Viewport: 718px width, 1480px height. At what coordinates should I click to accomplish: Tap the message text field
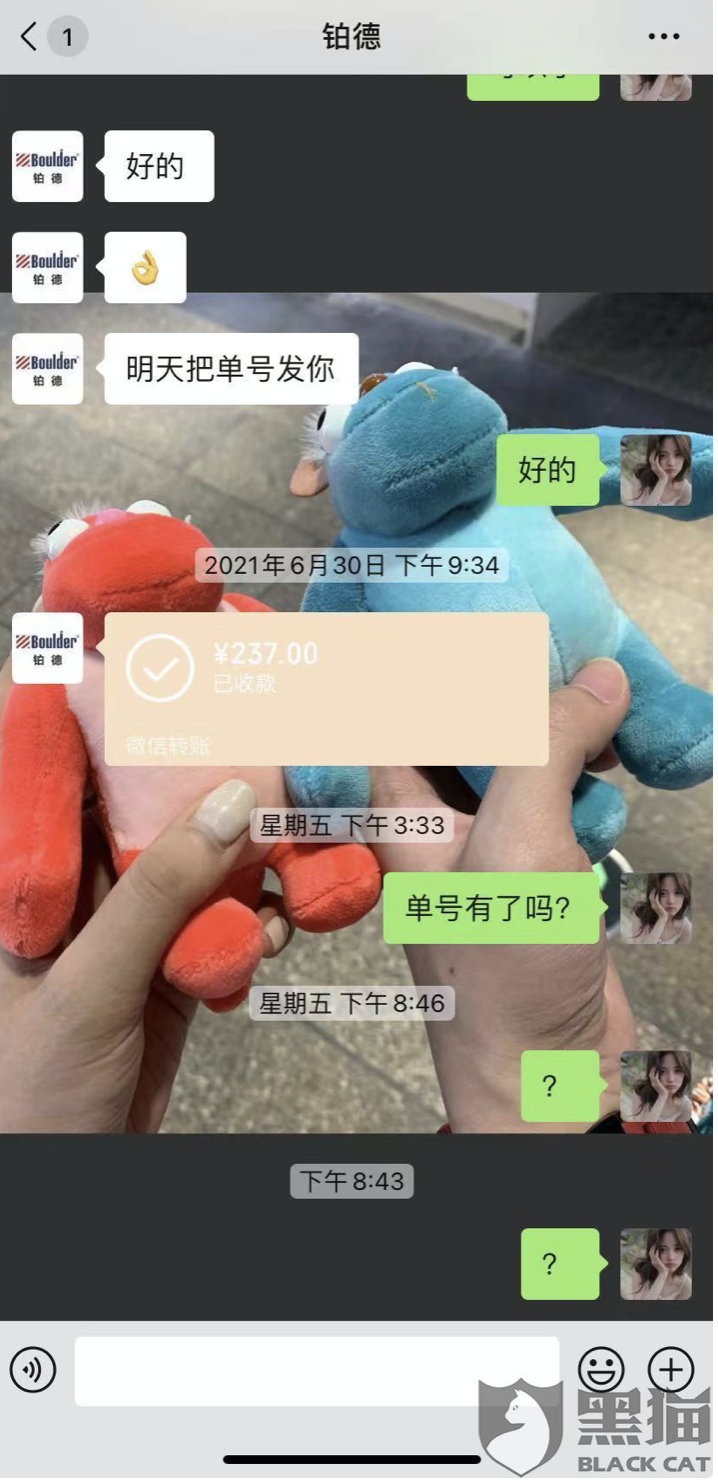pyautogui.click(x=316, y=1371)
